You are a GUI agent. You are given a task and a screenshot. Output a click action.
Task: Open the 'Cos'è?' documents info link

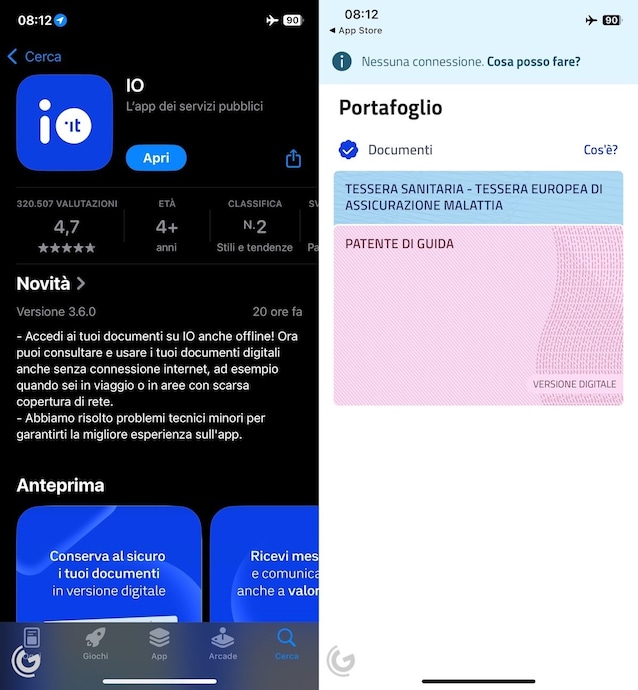[x=600, y=150]
